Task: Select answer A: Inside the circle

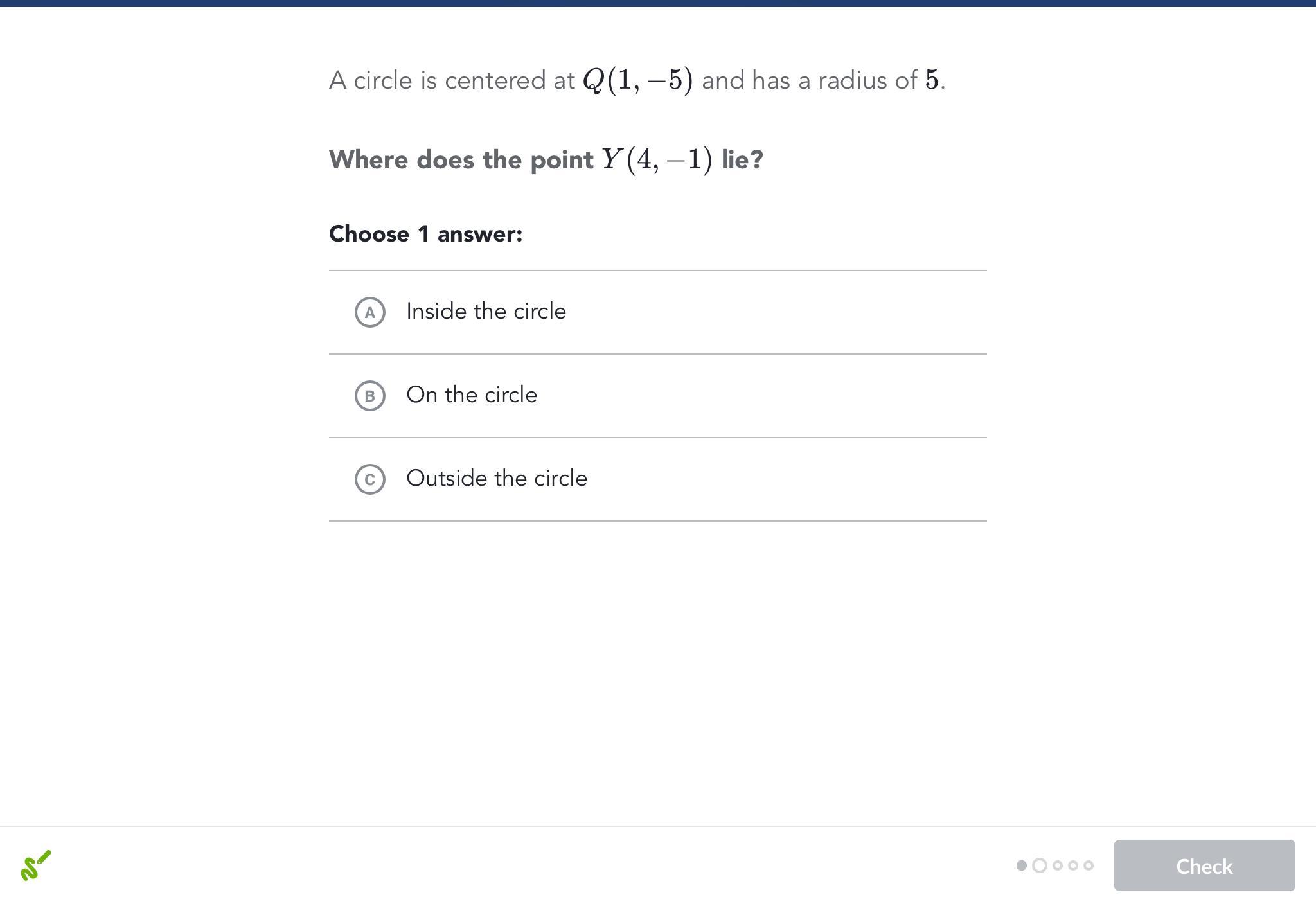Action: pos(370,312)
